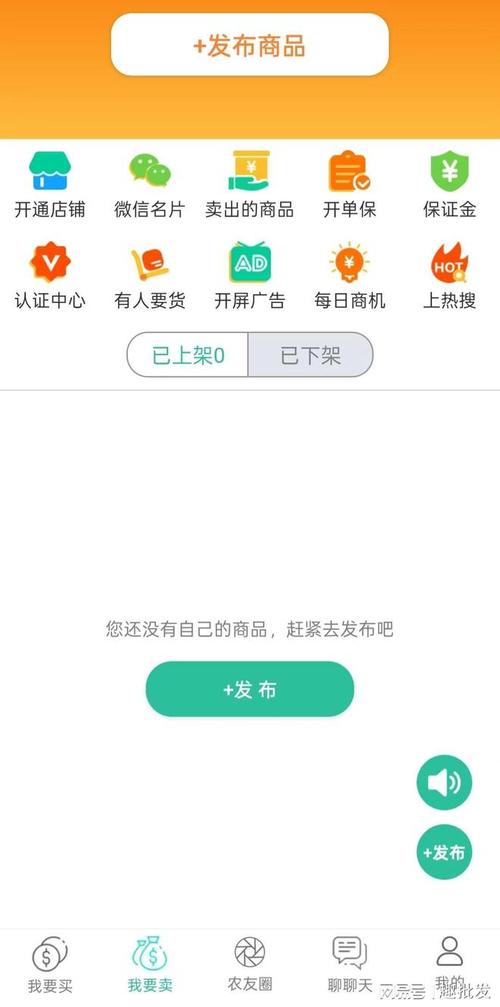
Task: Switch to the 我要买 tab
Action: (x=50, y=965)
